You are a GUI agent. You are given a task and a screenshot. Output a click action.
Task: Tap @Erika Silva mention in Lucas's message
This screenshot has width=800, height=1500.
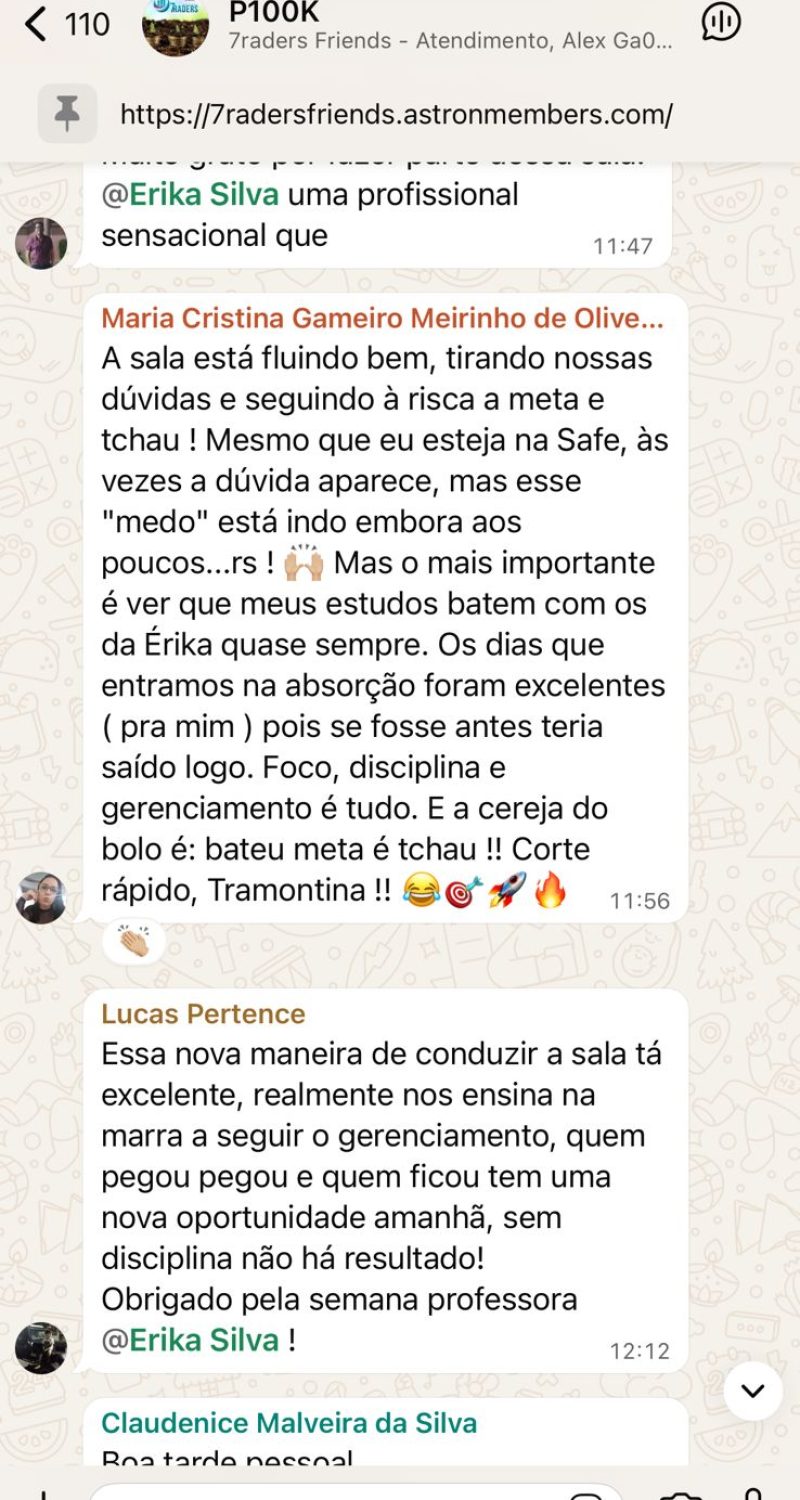click(x=190, y=1340)
